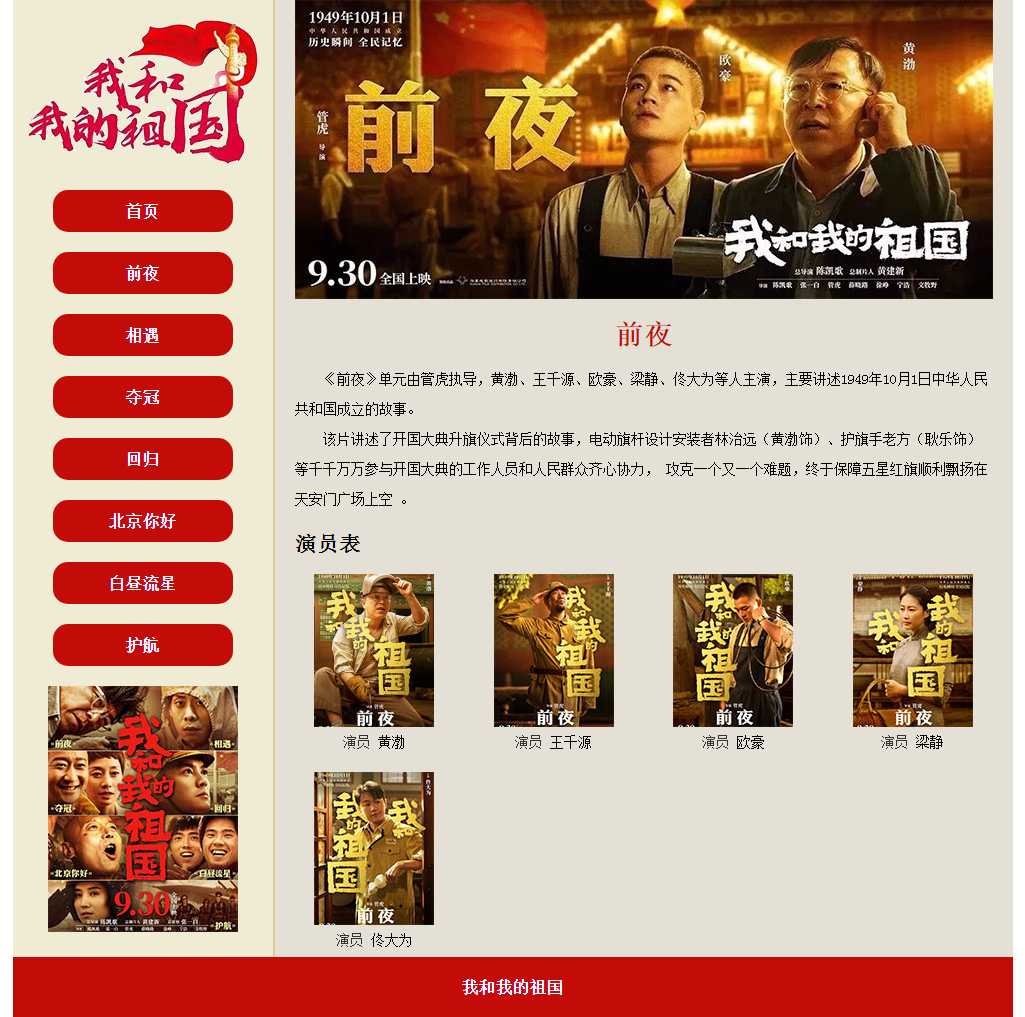1025x1017 pixels.
Task: Open the 前夜 section
Action: pyautogui.click(x=142, y=273)
